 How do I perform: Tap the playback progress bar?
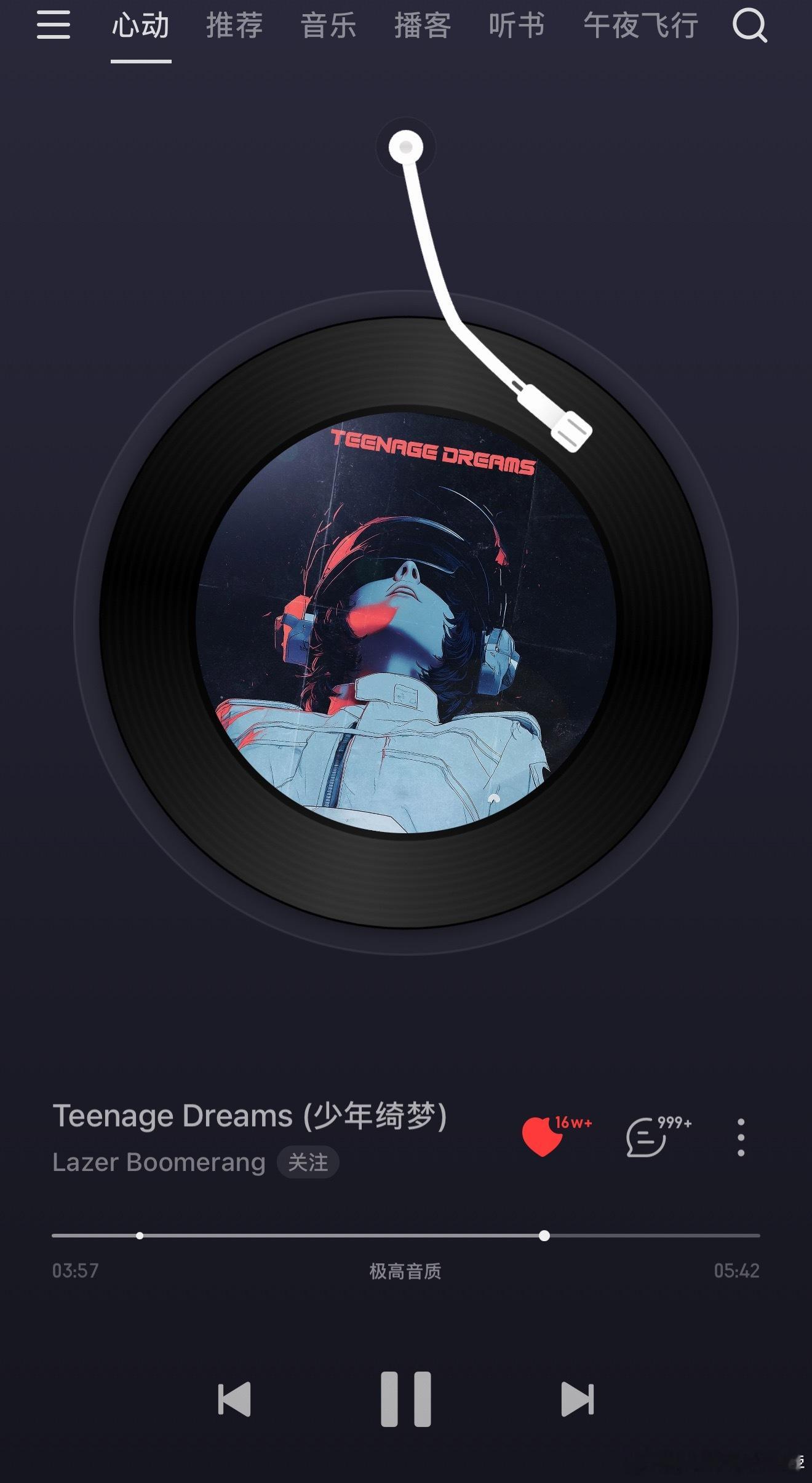pyautogui.click(x=406, y=1235)
